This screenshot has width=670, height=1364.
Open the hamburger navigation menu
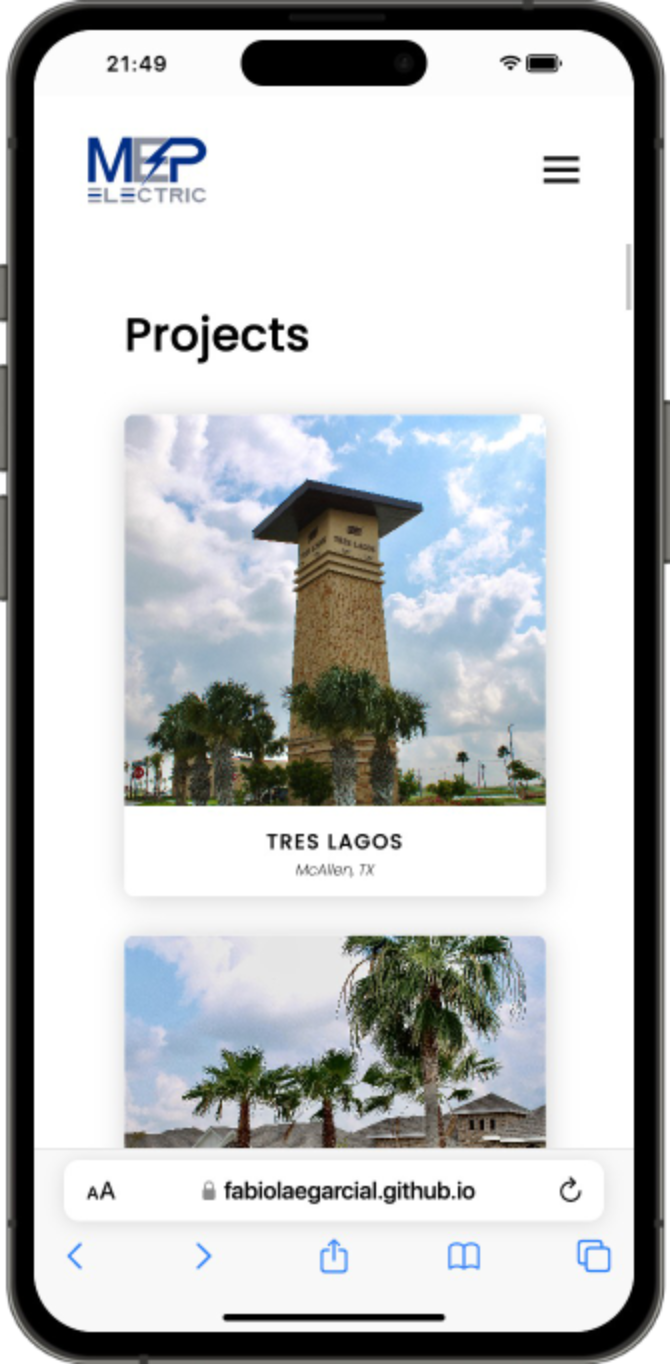coord(561,170)
